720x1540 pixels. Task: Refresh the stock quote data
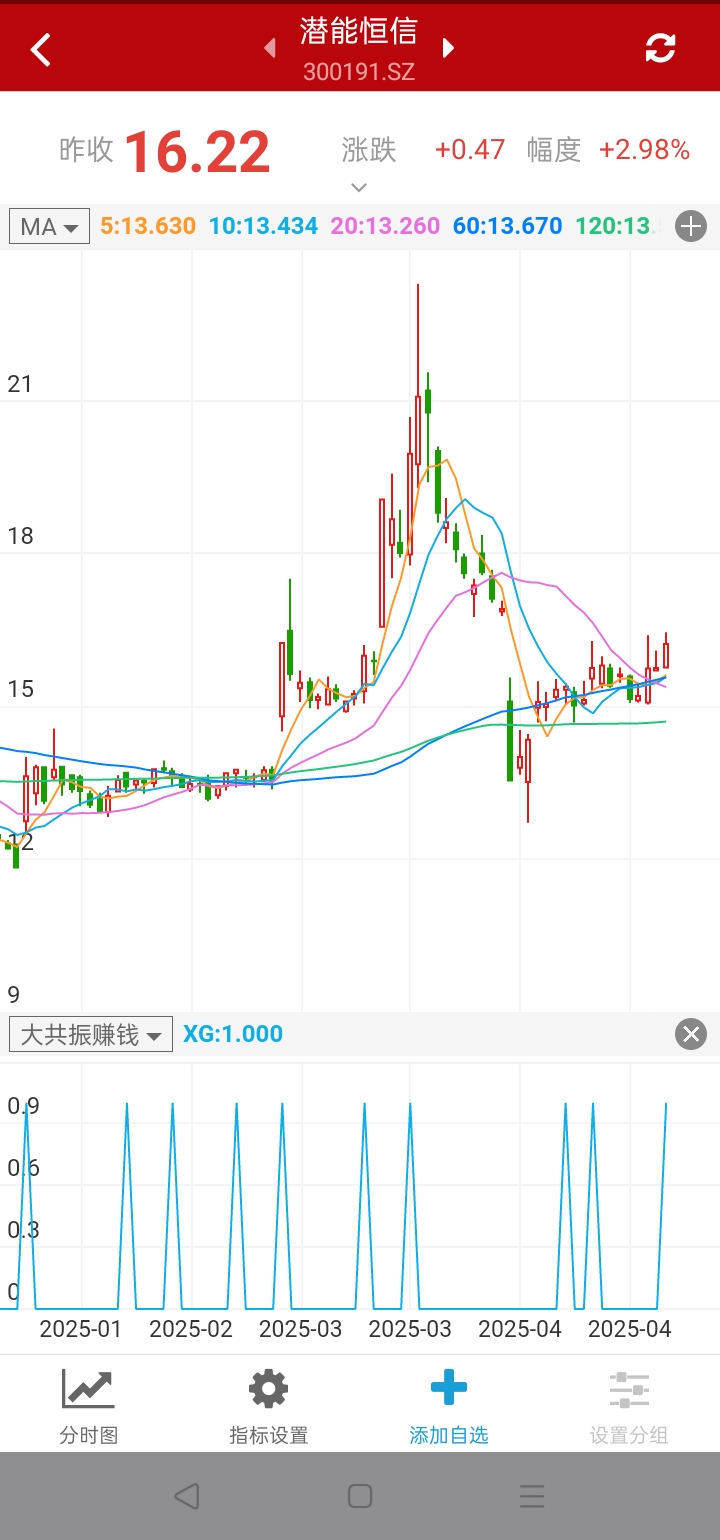[x=660, y=48]
